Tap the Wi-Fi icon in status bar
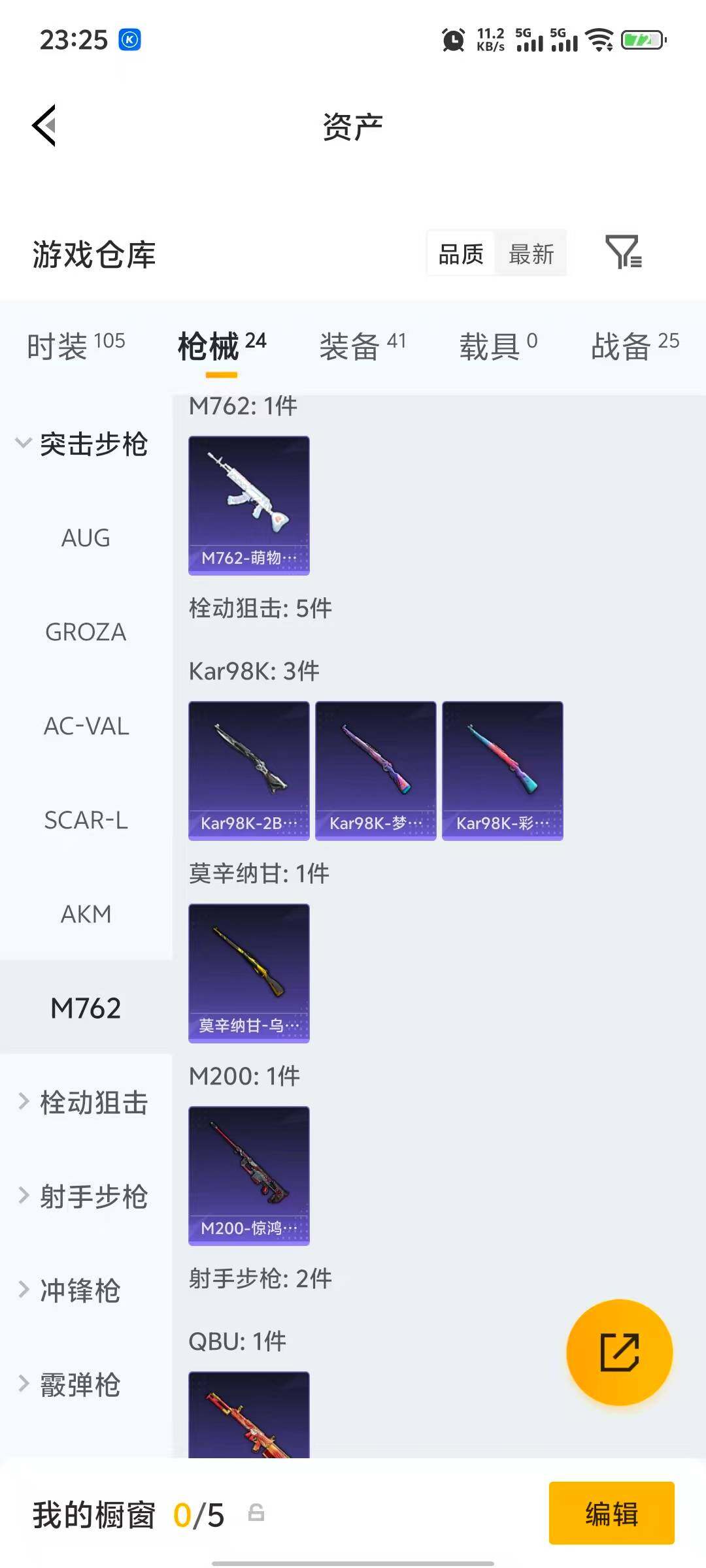The width and height of the screenshot is (706, 1568). click(599, 41)
